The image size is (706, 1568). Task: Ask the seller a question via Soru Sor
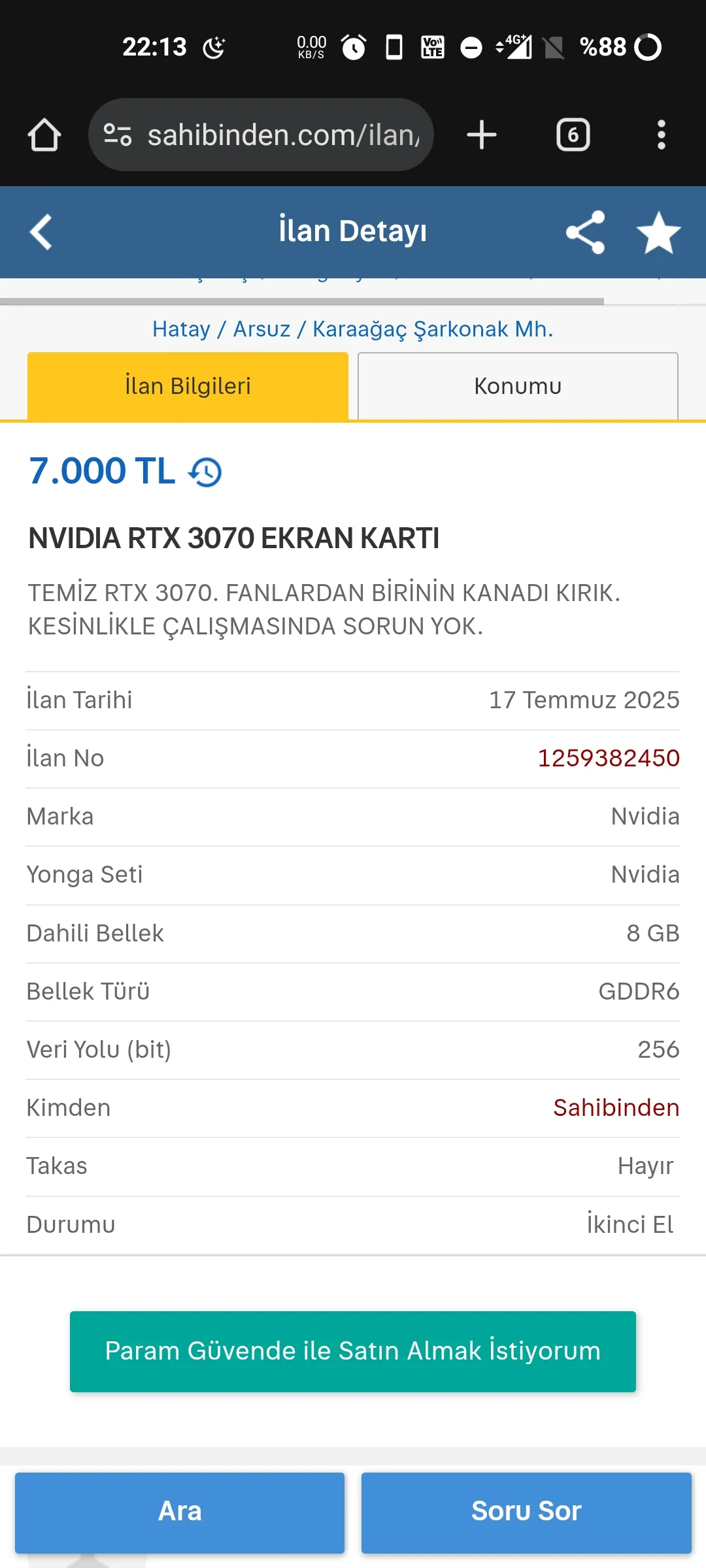tap(526, 1511)
